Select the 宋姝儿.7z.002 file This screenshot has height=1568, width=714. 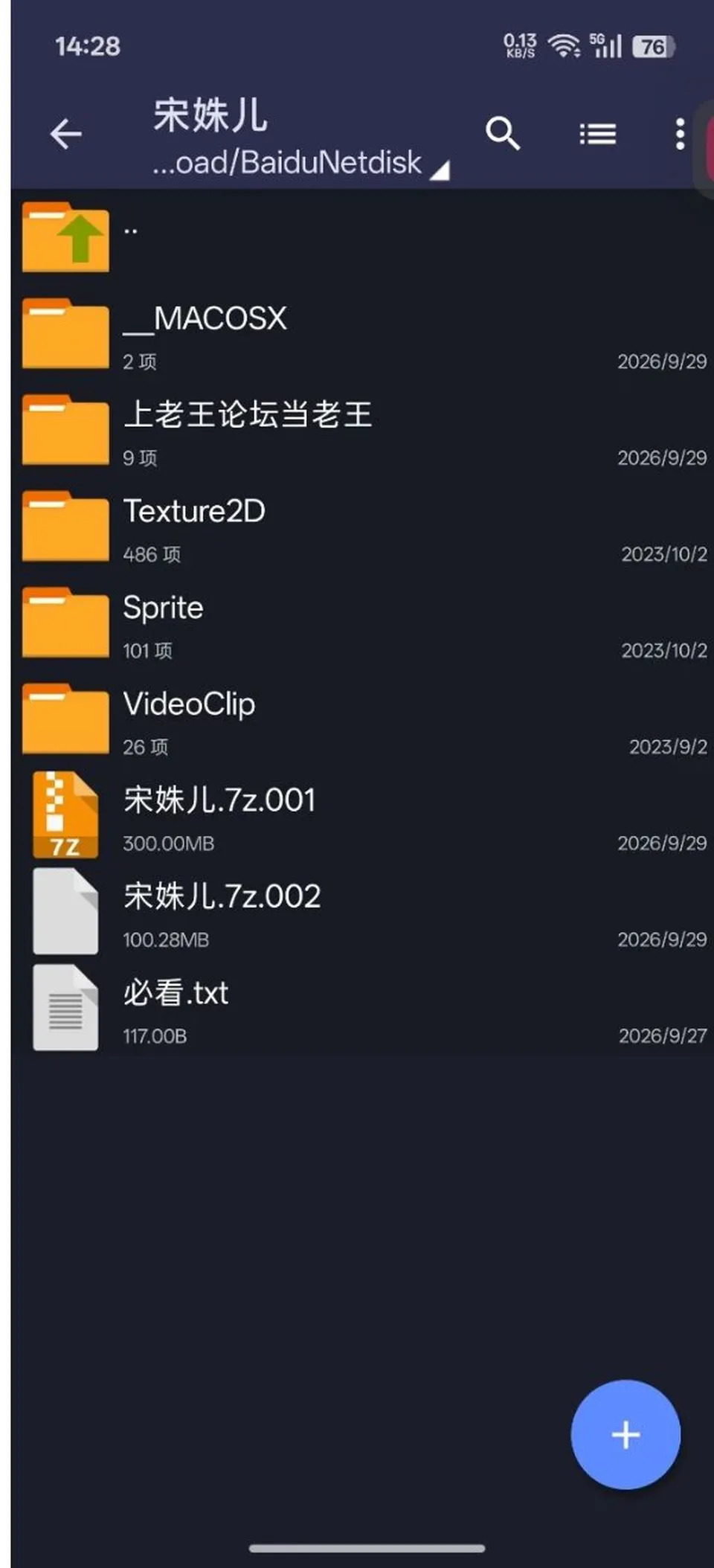(362, 913)
